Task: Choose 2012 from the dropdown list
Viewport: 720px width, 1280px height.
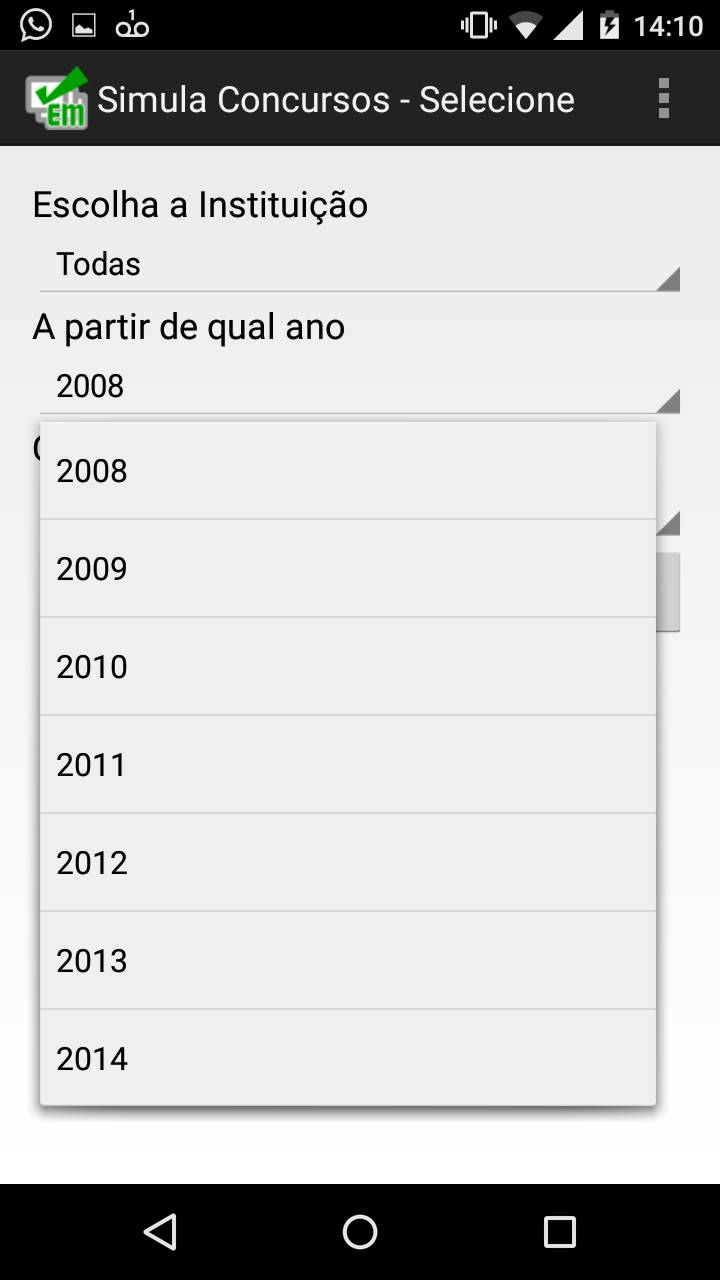Action: coord(347,863)
